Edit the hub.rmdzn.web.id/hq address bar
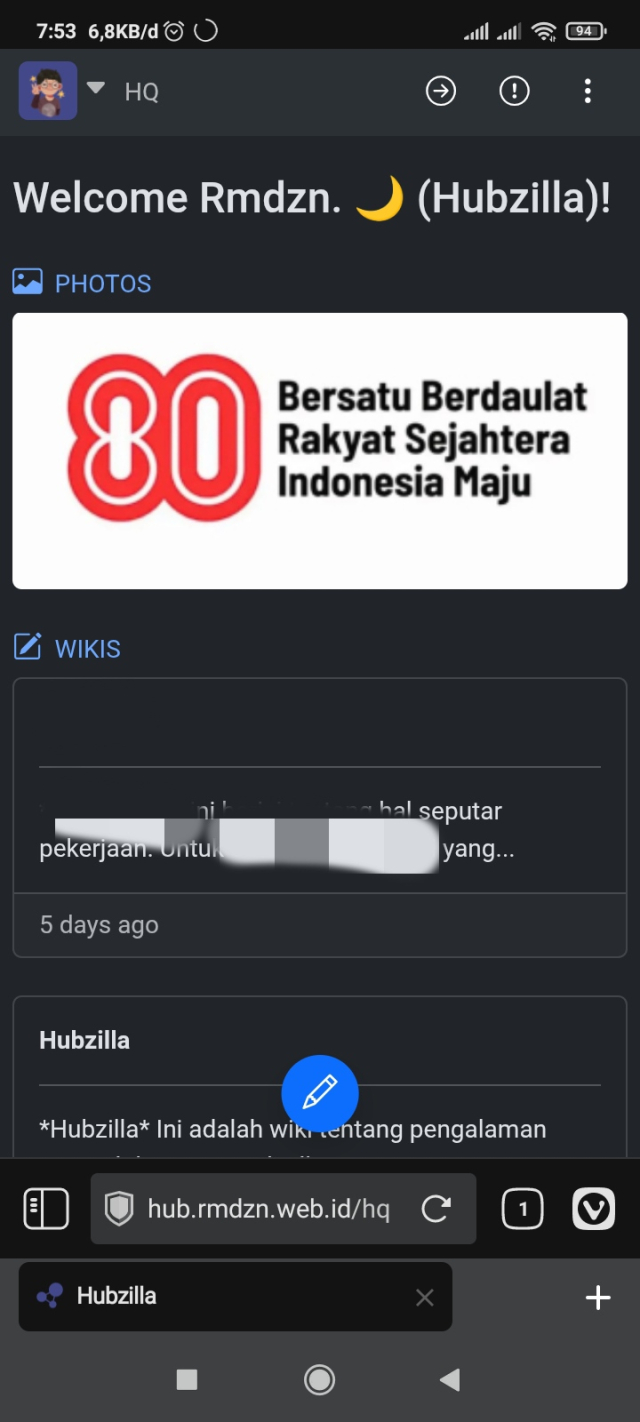This screenshot has width=640, height=1422. click(268, 1209)
